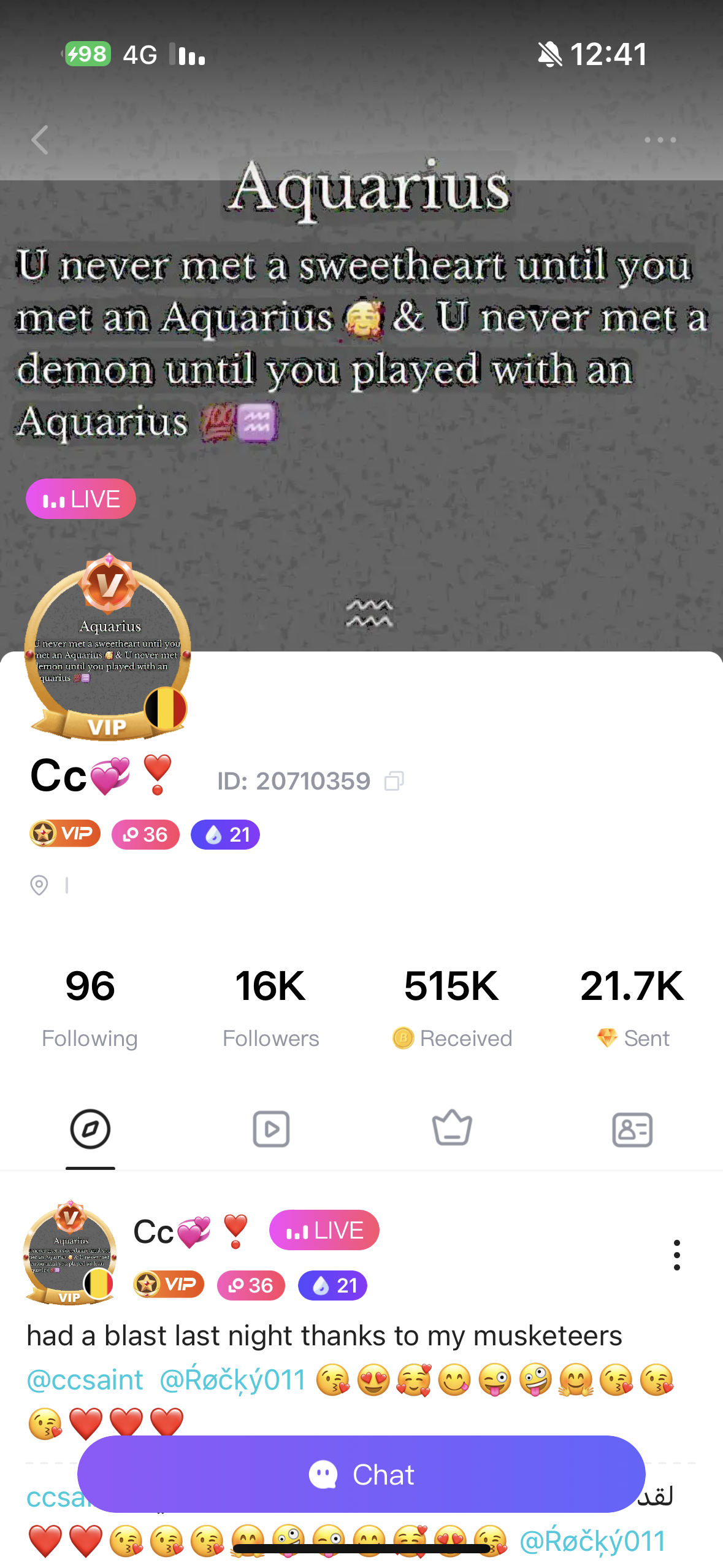
Task: Start a chat with Cc
Action: [361, 1474]
